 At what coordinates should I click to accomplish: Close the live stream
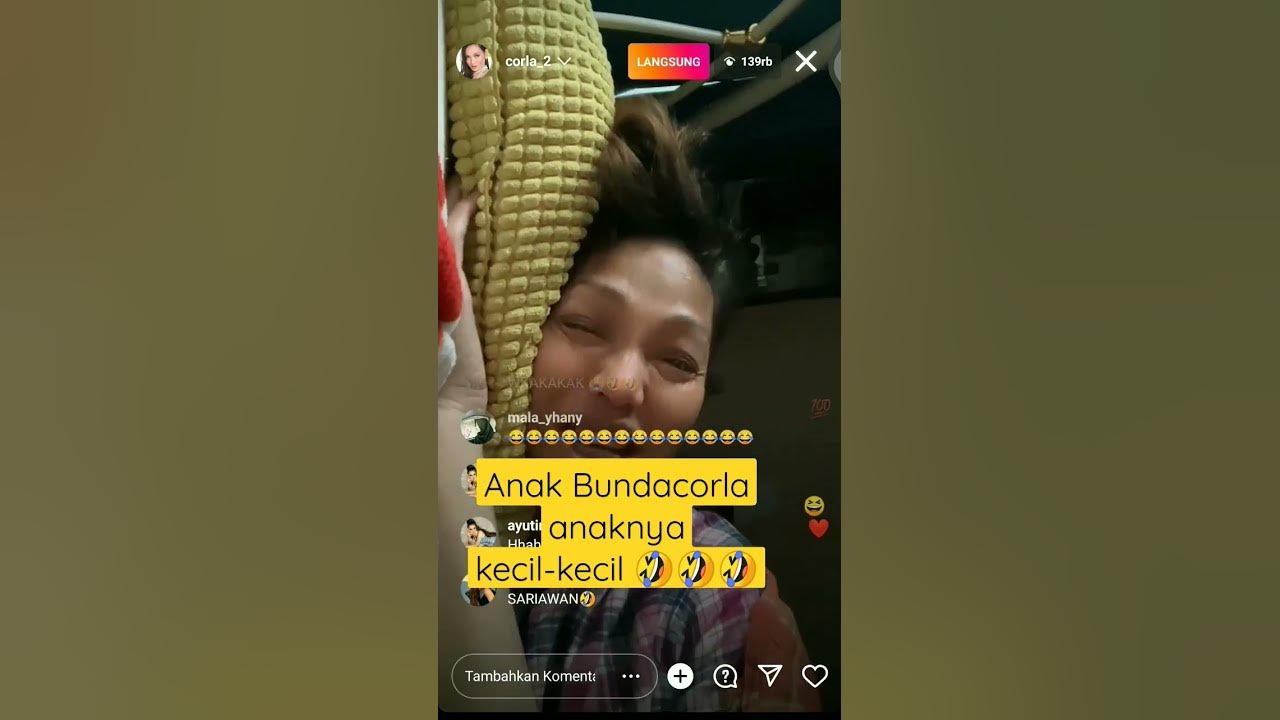click(806, 62)
